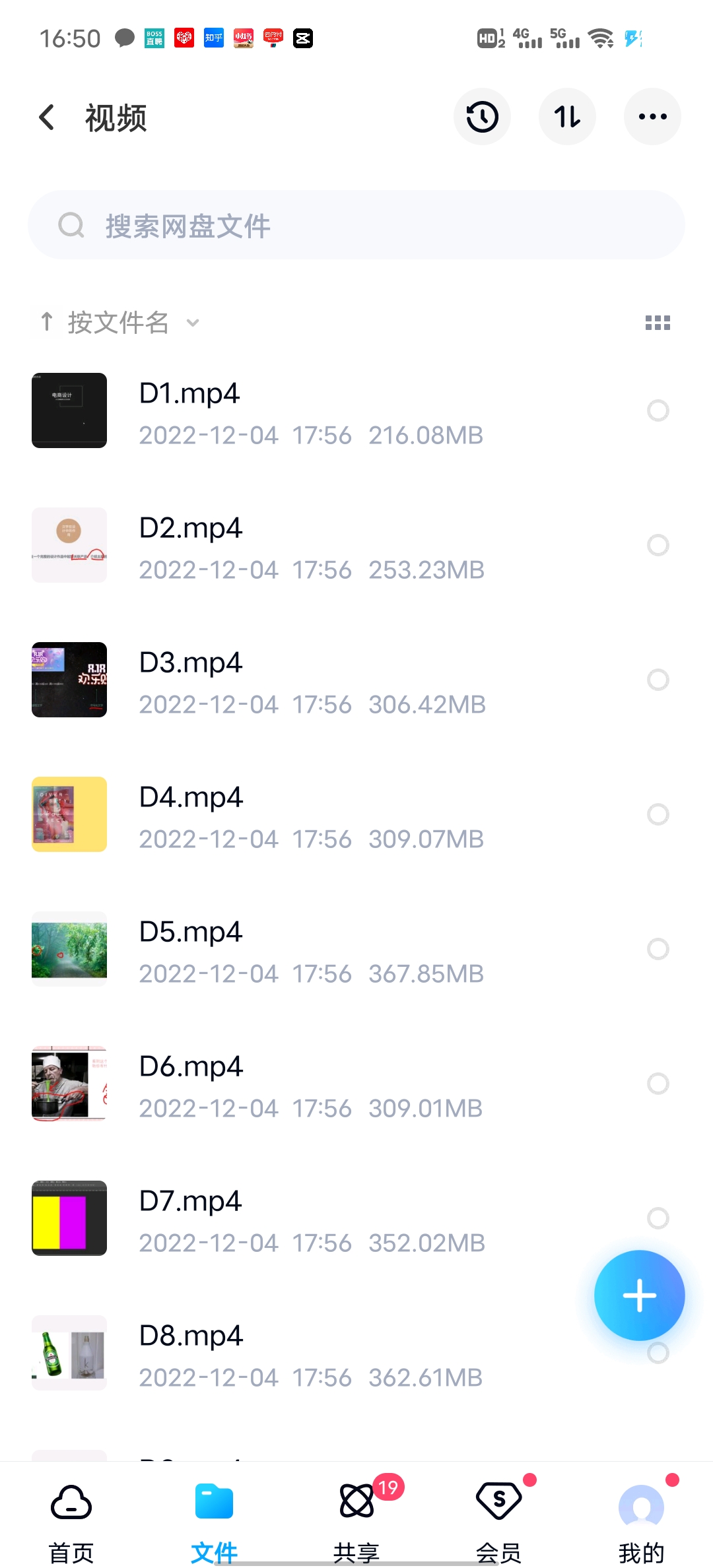Select the D6.mp4 checkbox circle

click(658, 1084)
